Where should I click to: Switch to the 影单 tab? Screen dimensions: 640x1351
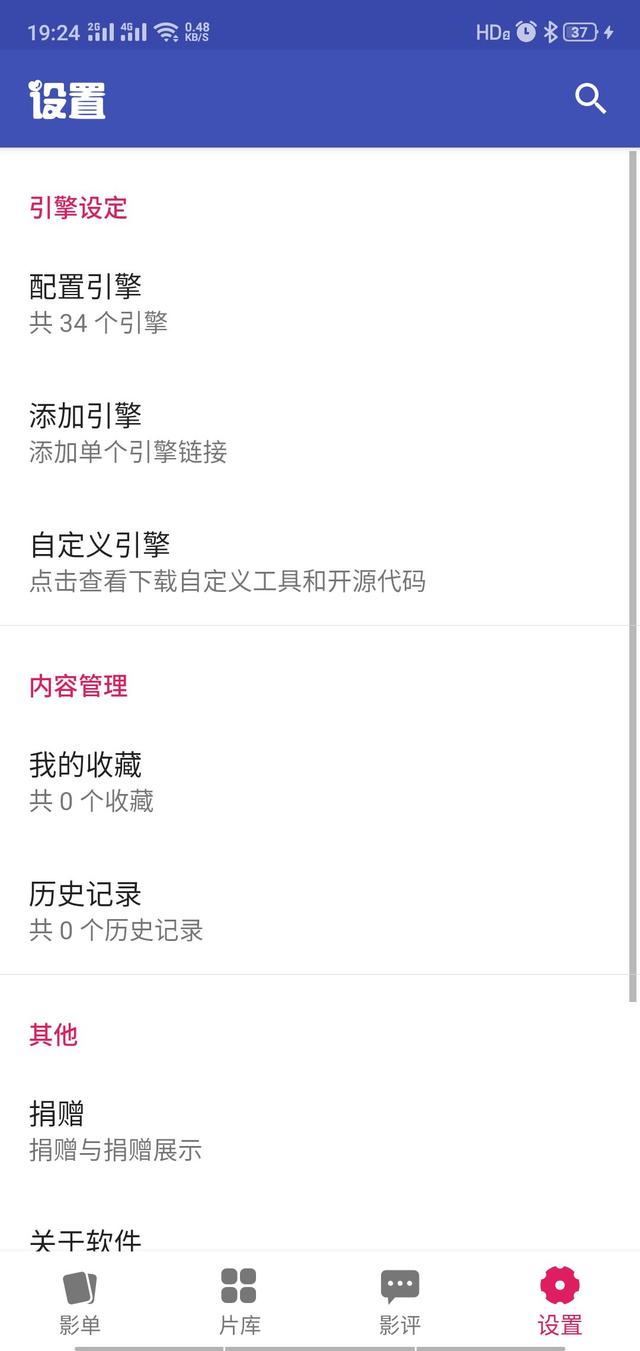[80, 1302]
